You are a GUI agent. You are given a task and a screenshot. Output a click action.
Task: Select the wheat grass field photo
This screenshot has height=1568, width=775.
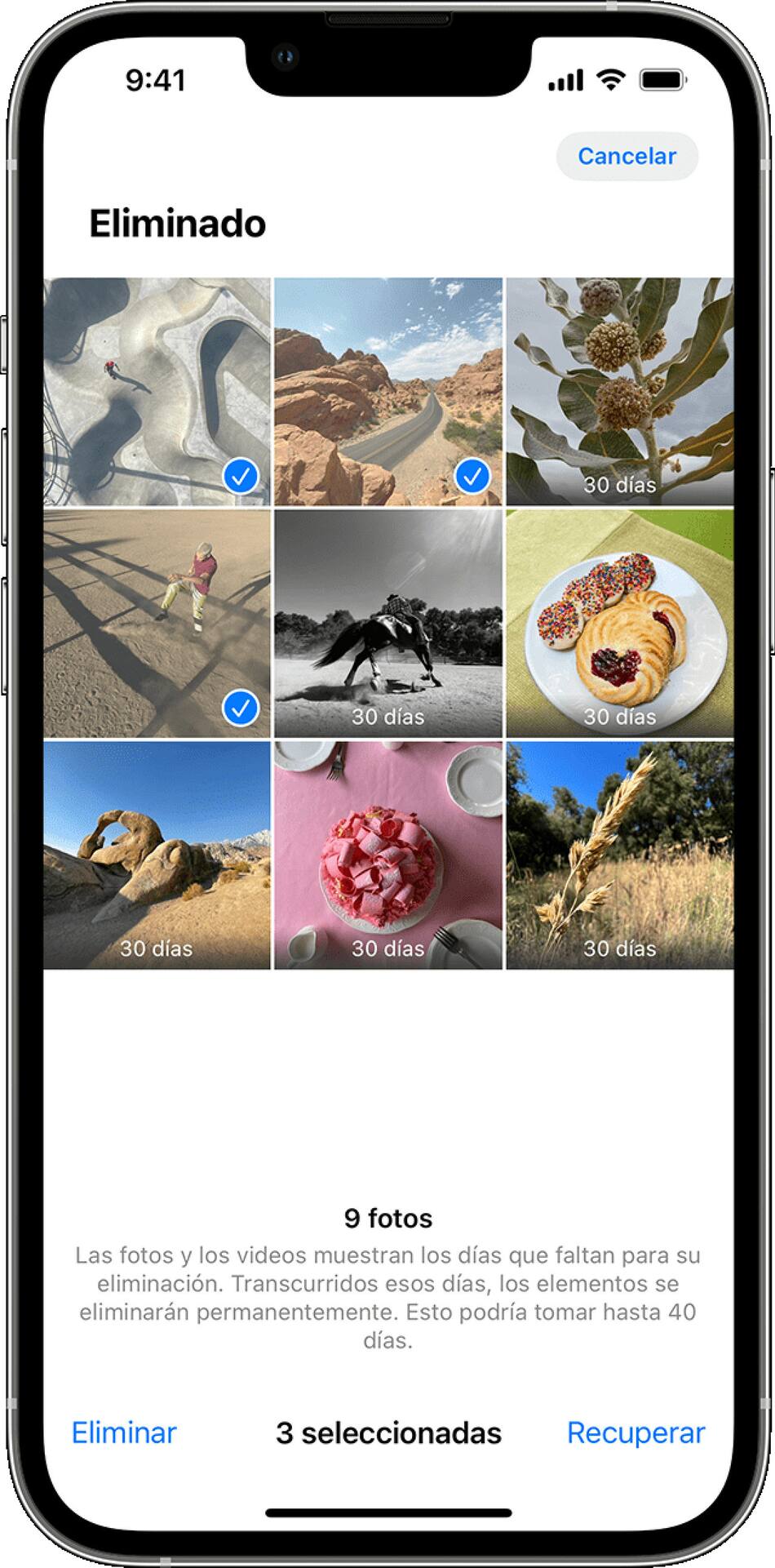pyautogui.click(x=619, y=855)
